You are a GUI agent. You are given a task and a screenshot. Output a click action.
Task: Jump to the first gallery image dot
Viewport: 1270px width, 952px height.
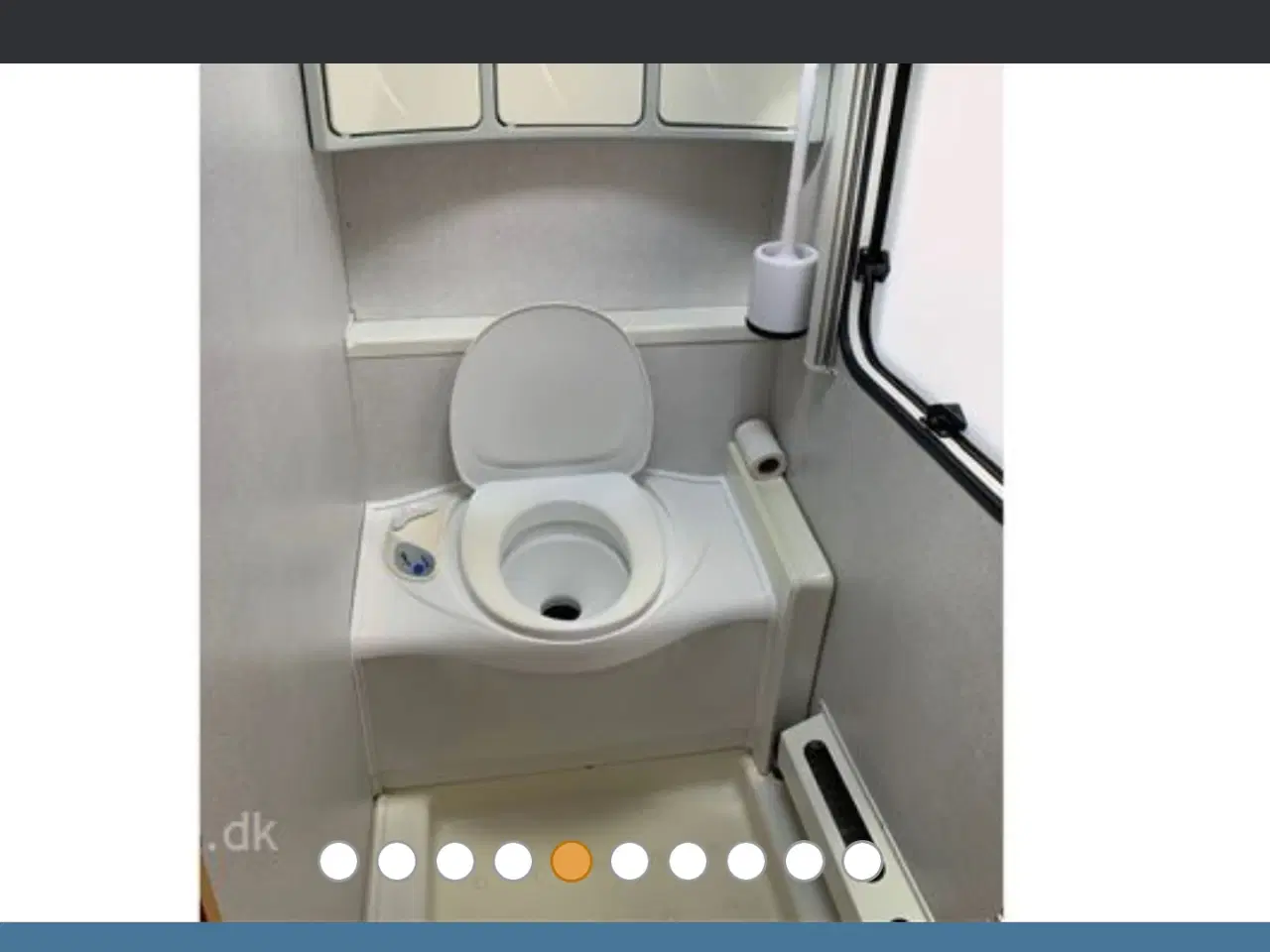338,862
